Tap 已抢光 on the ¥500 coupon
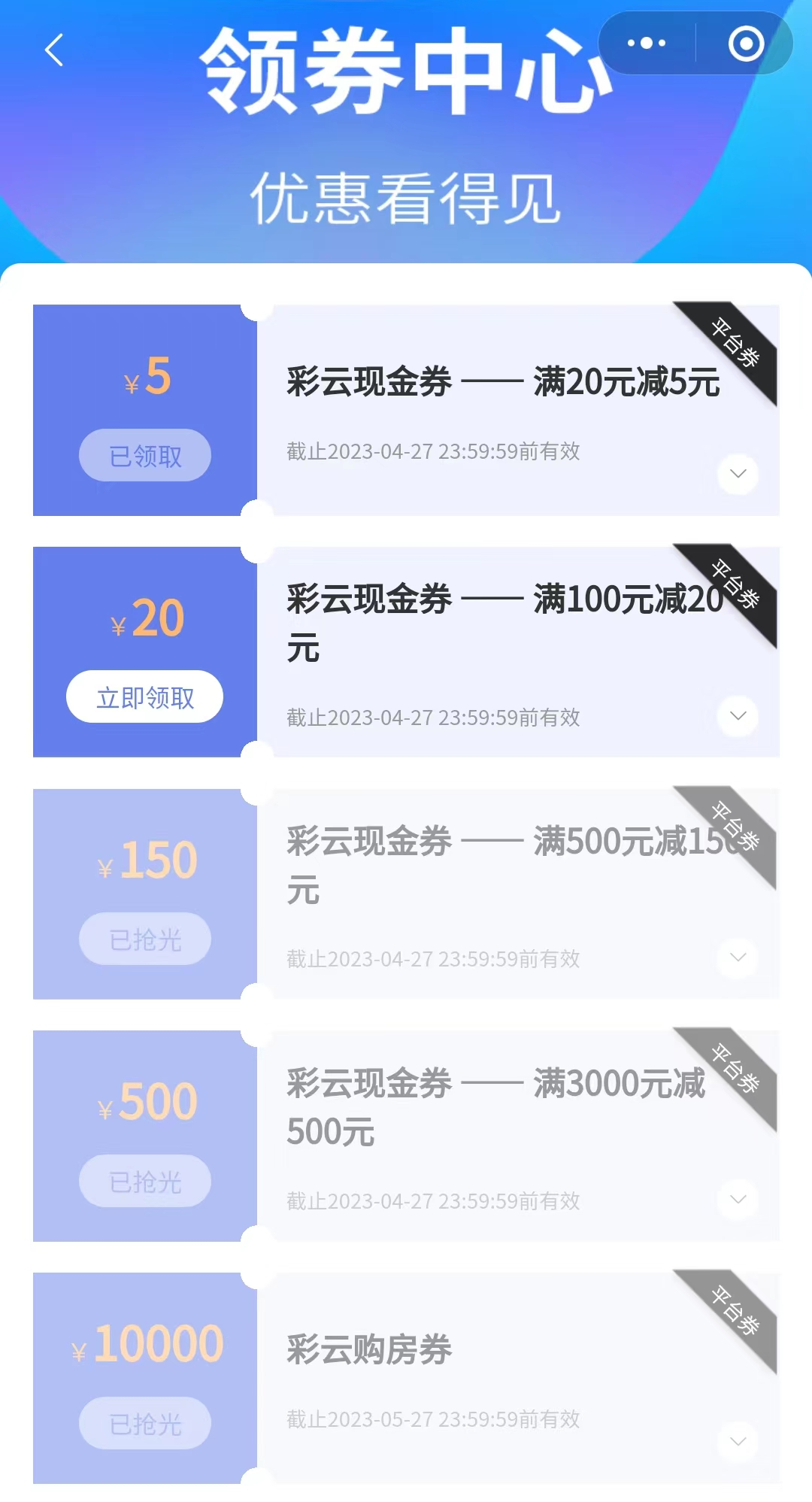Viewport: 812px width, 1502px height. [145, 1181]
